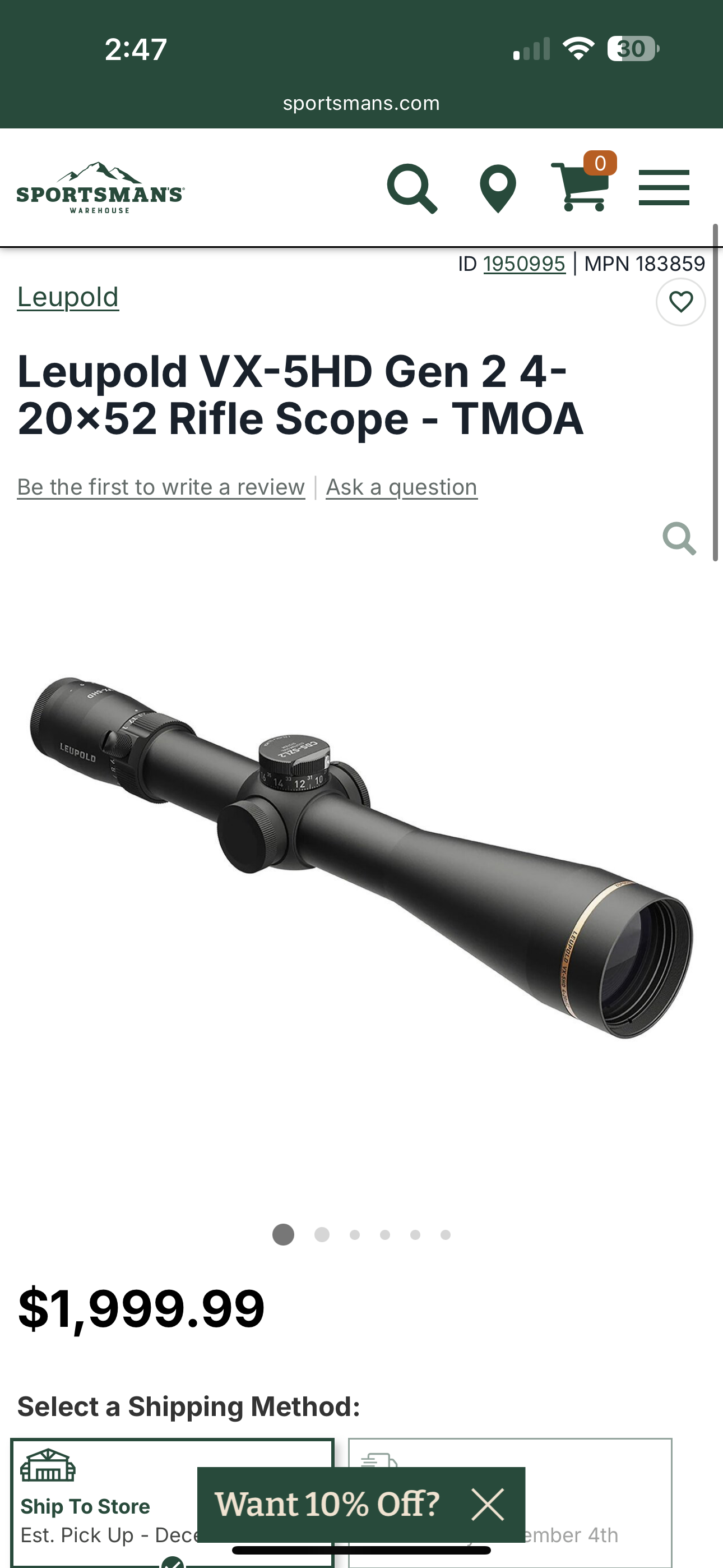723x1568 pixels.
Task: Go to Sportsman's Warehouse homepage logo
Action: pos(100,188)
